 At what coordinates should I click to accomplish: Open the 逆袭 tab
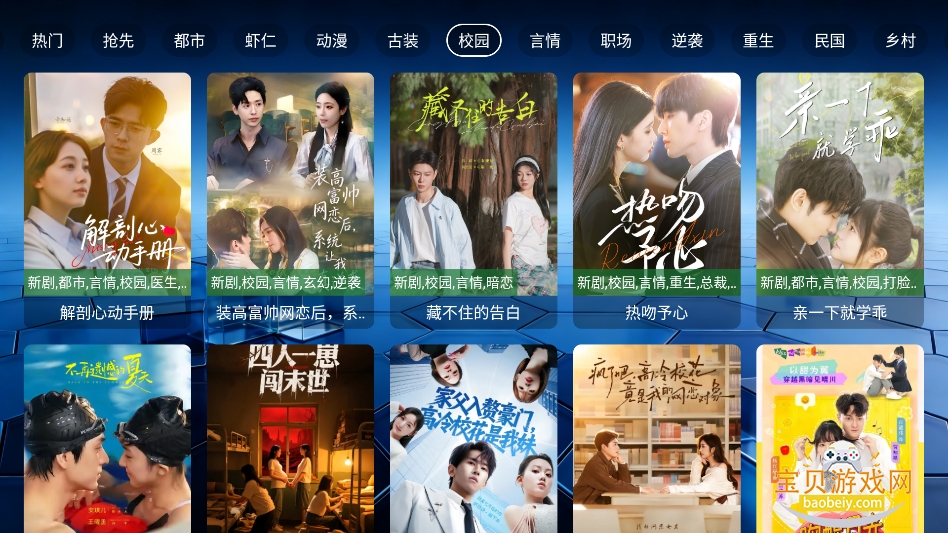tap(687, 41)
